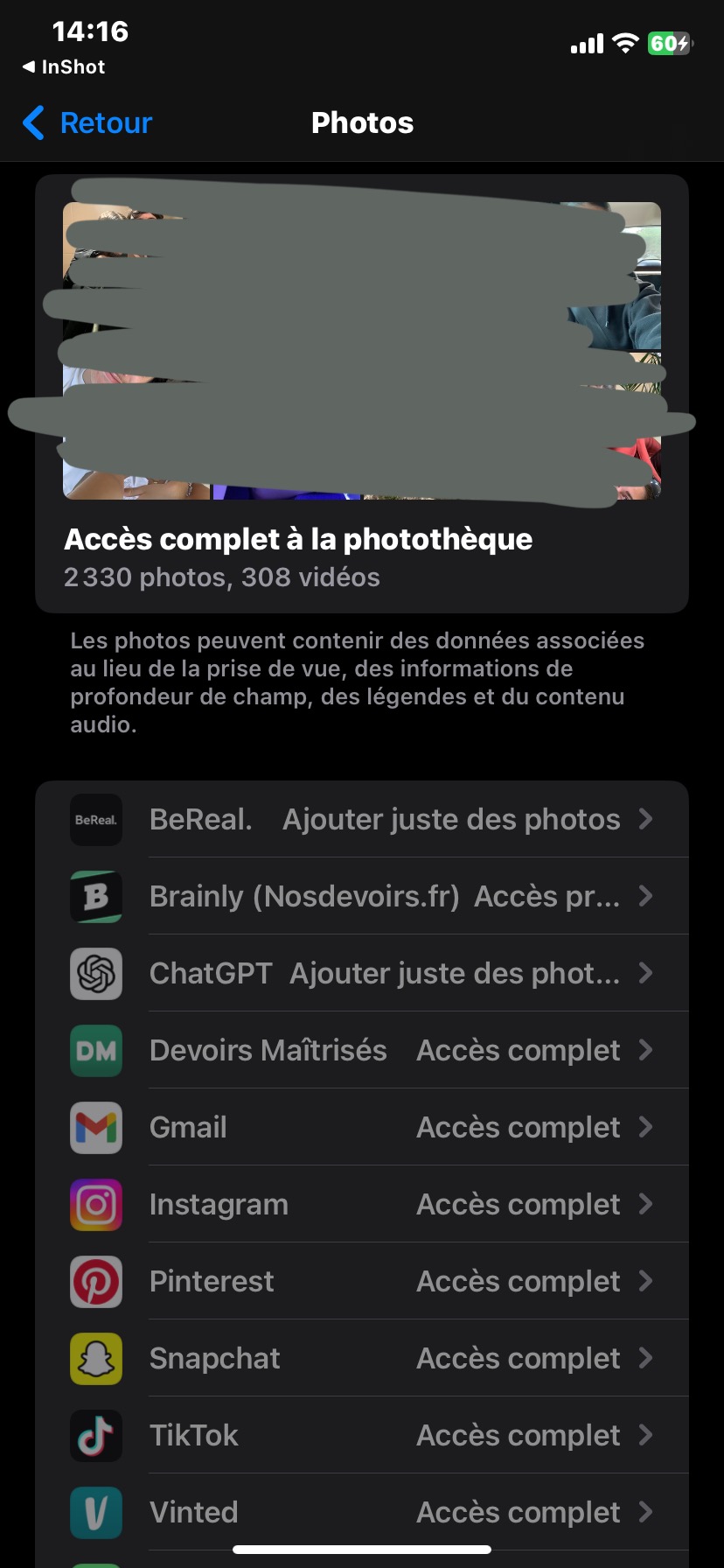
Task: Open Instagram photo access settings
Action: pyautogui.click(x=362, y=1205)
